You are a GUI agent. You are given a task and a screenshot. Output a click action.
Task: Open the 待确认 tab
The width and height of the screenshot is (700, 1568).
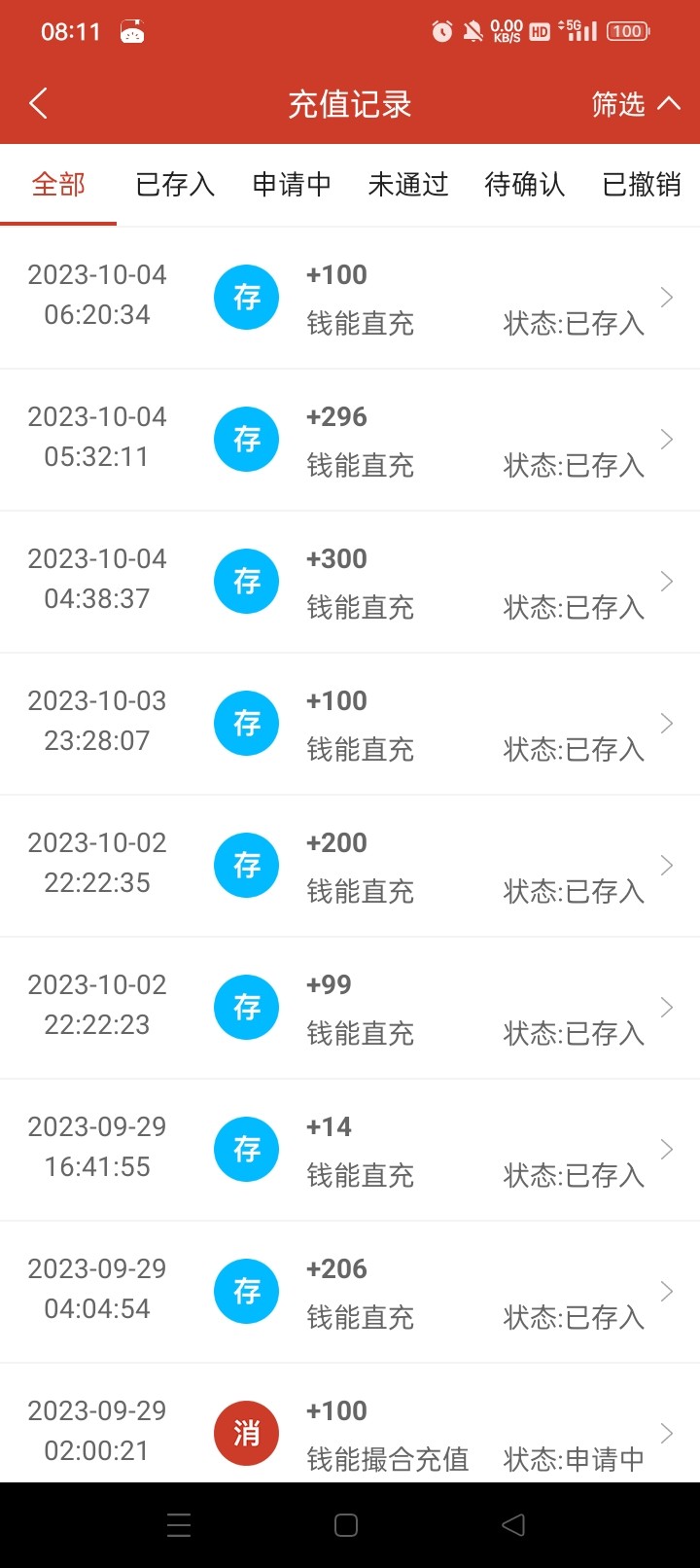525,185
